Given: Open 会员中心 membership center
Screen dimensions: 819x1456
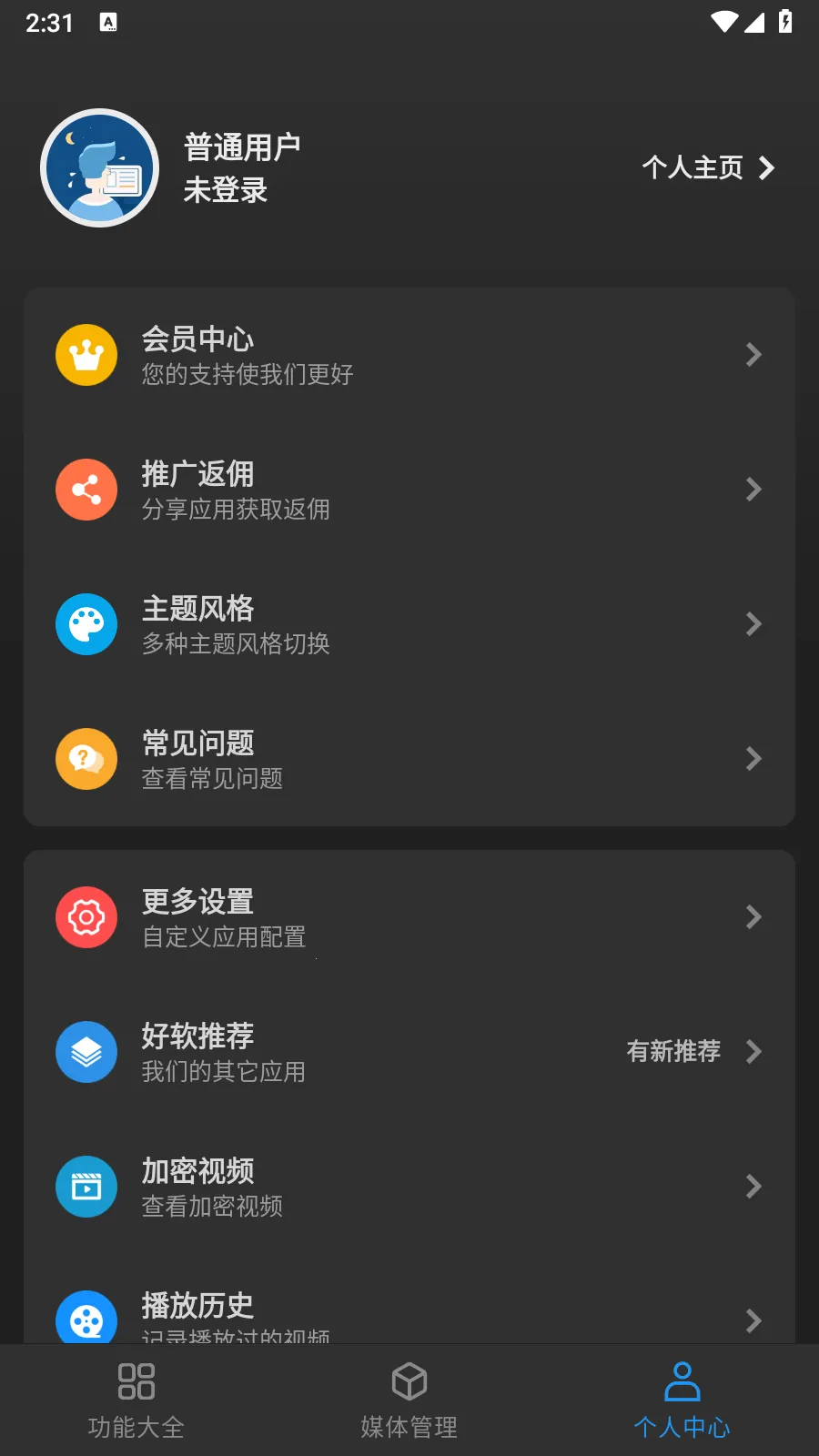Looking at the screenshot, I should coord(409,355).
